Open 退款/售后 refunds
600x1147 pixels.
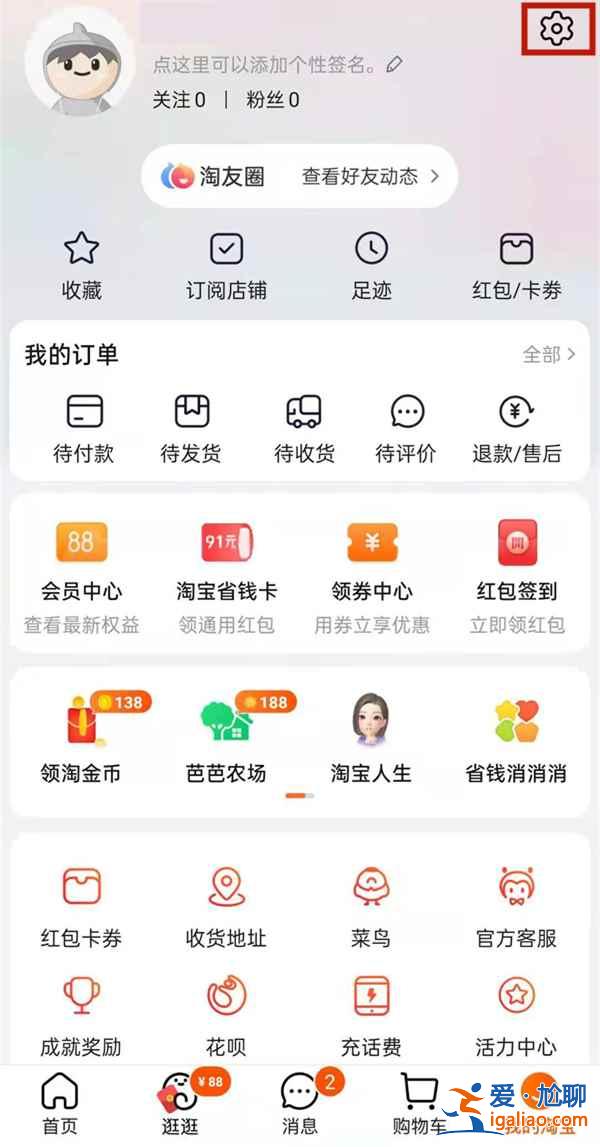tap(517, 429)
